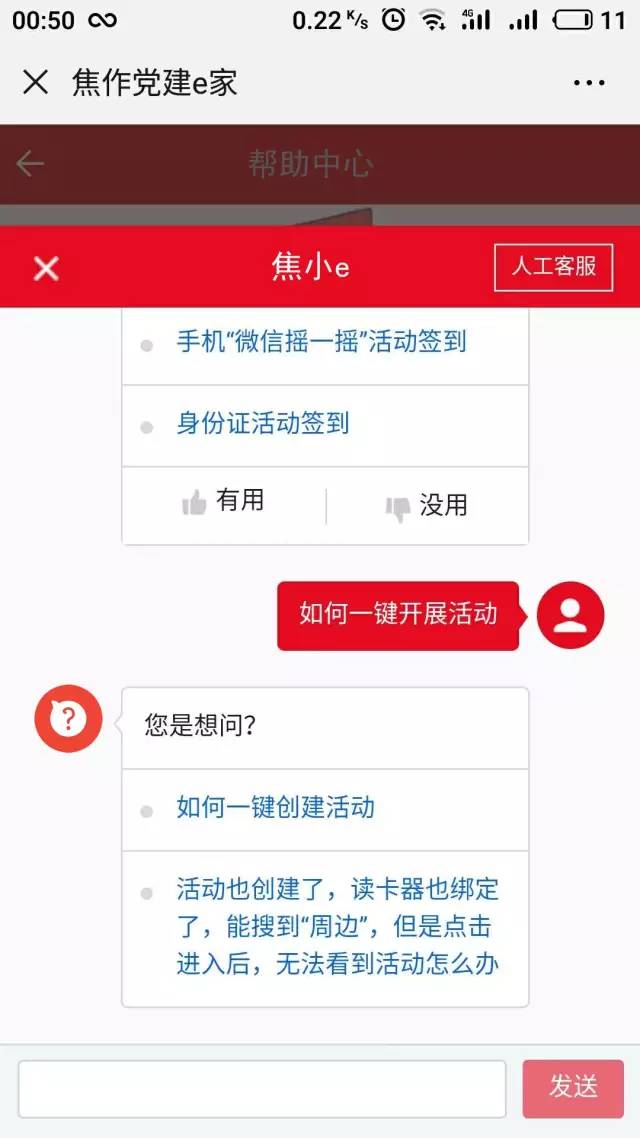
Task: Tap the 发送 send button
Action: (573, 1089)
